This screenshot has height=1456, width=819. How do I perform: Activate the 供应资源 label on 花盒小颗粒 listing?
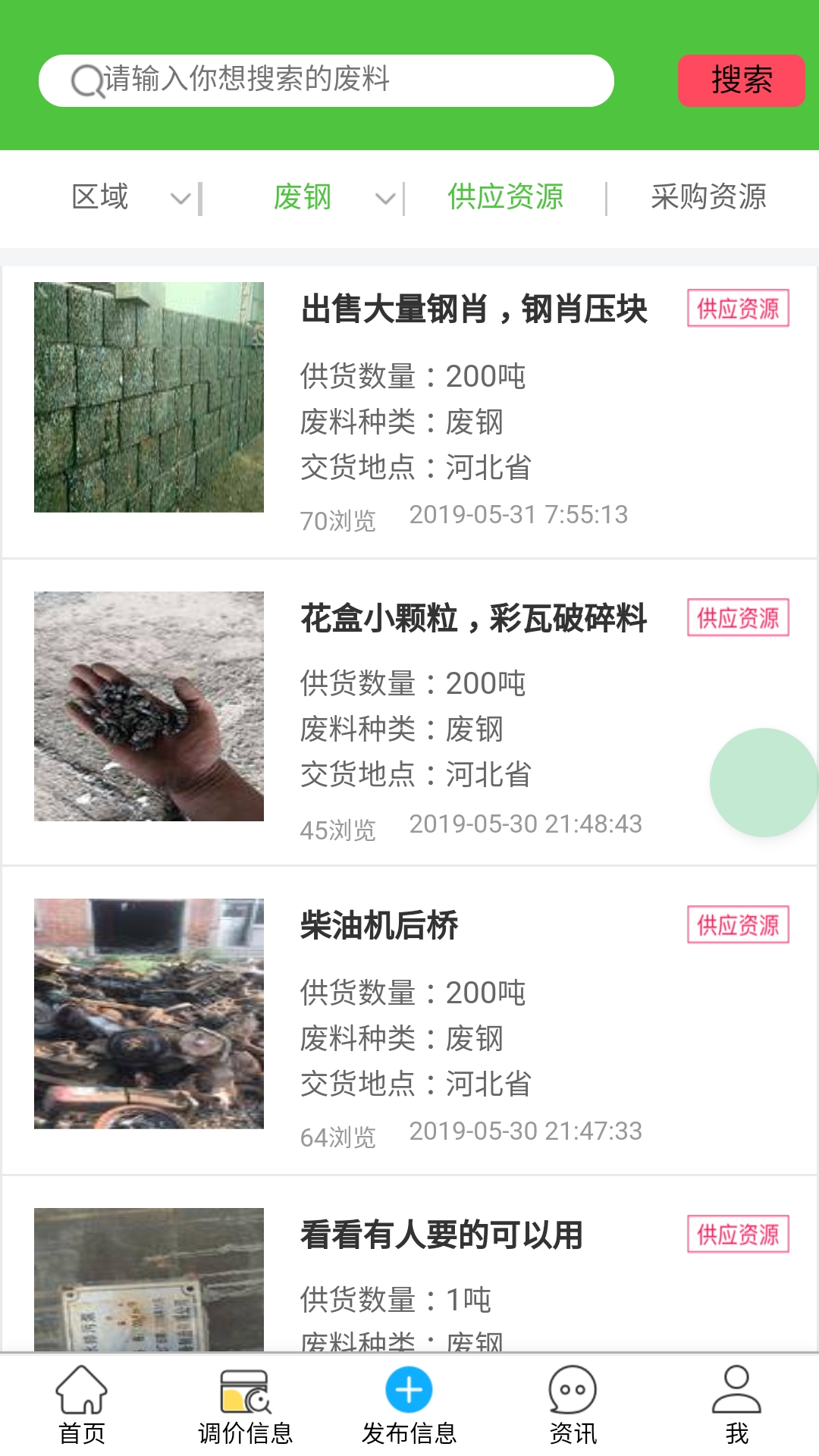pyautogui.click(x=736, y=620)
